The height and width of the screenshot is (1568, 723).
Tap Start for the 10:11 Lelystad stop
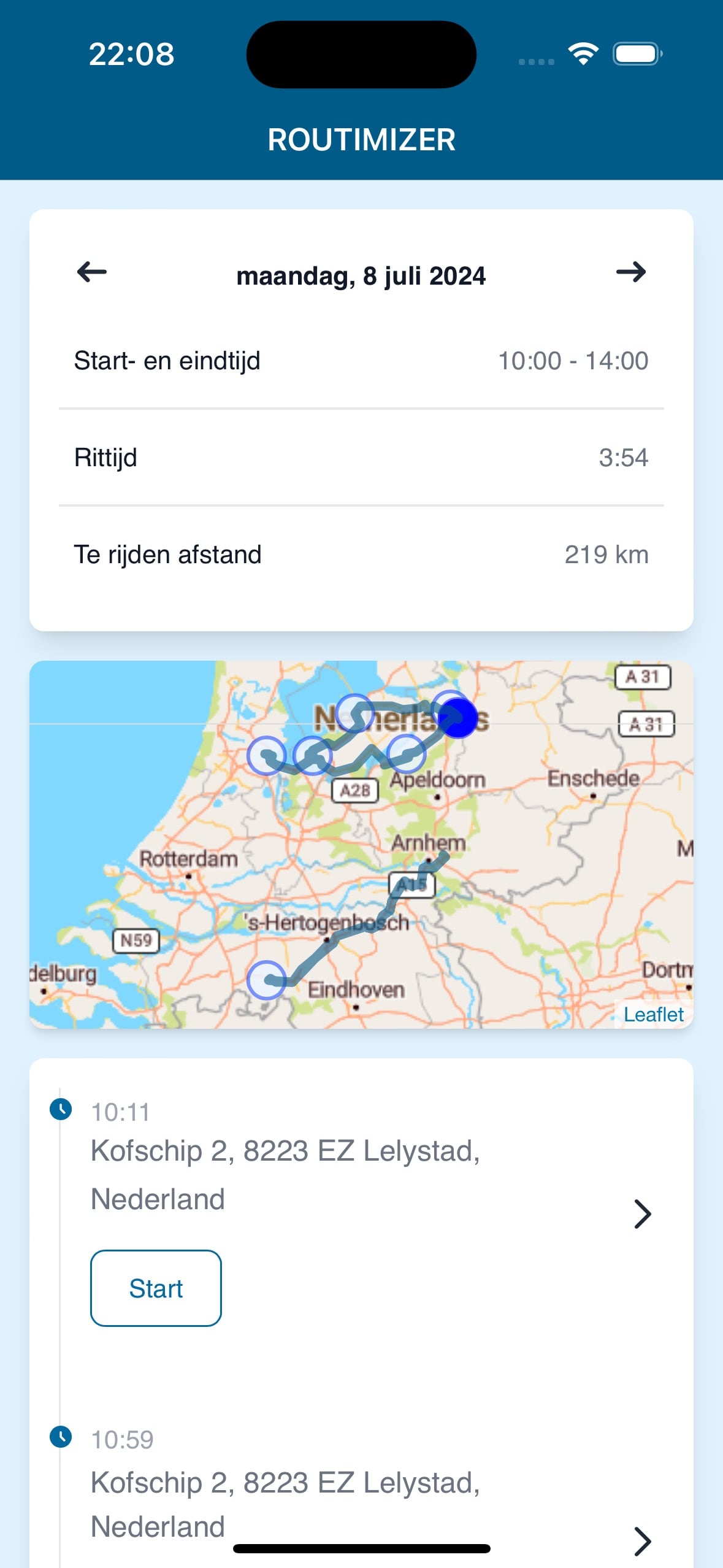point(156,1288)
